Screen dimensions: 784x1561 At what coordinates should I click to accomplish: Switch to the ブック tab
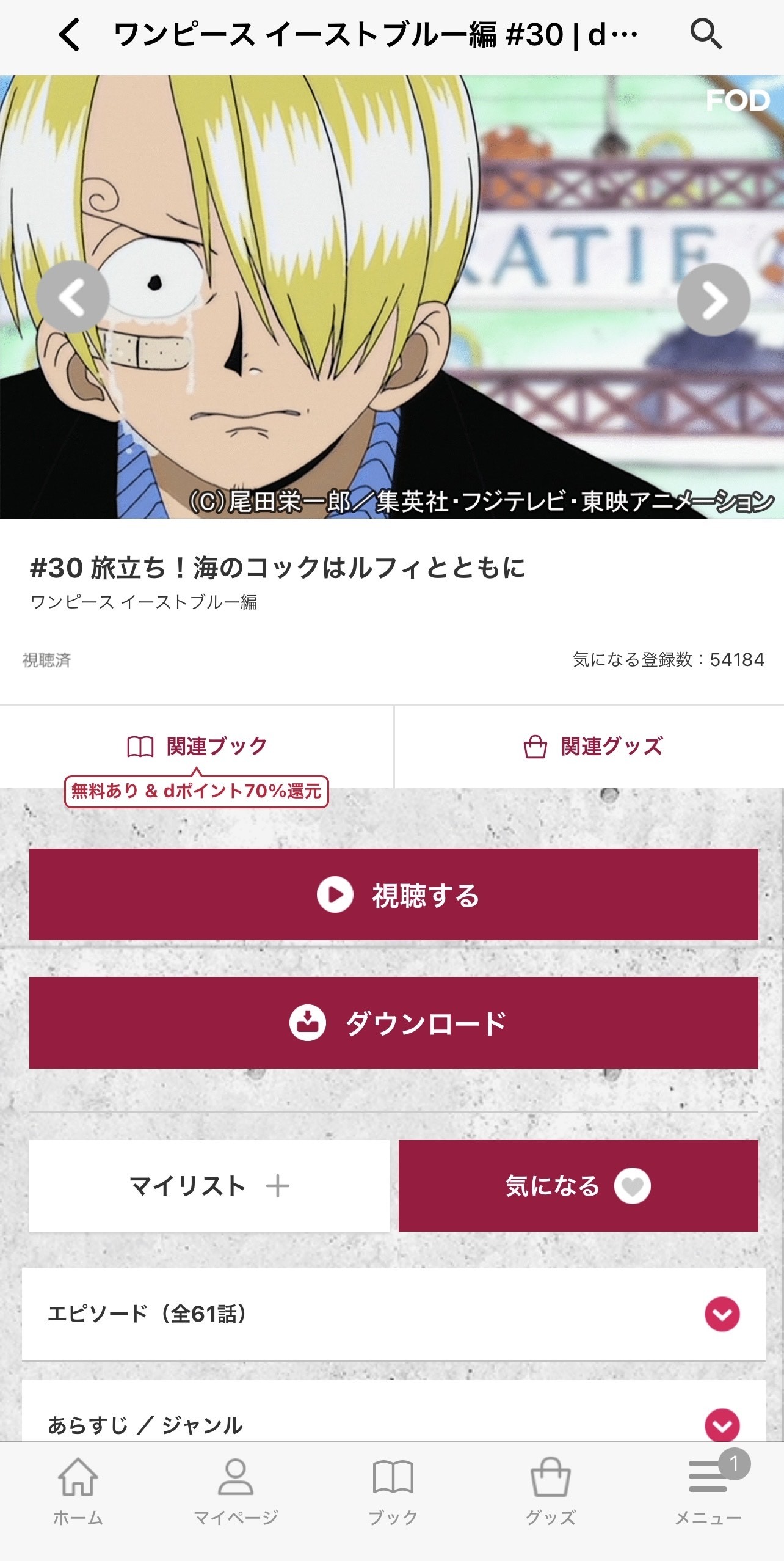[x=393, y=1492]
